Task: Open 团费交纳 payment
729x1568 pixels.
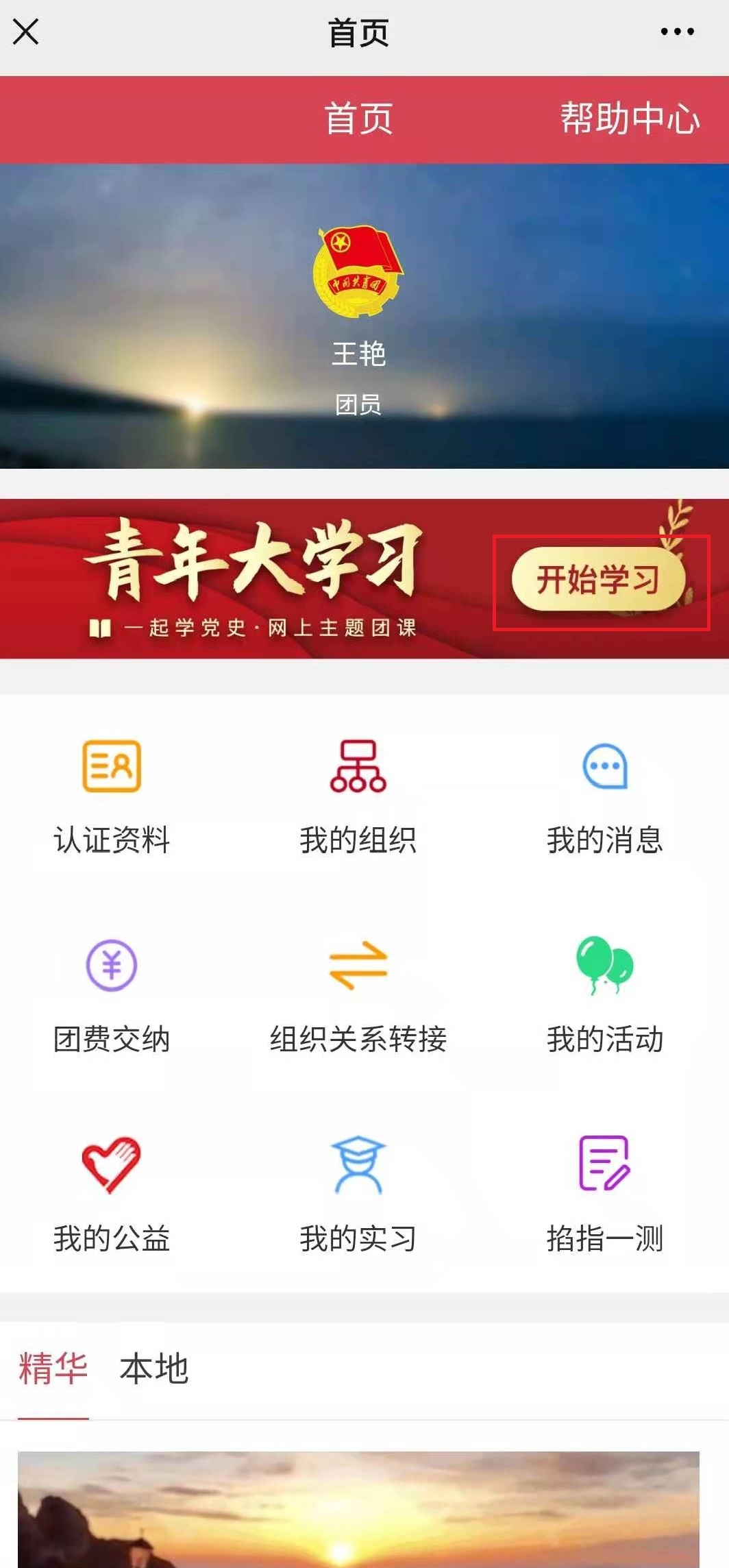Action: (x=112, y=995)
